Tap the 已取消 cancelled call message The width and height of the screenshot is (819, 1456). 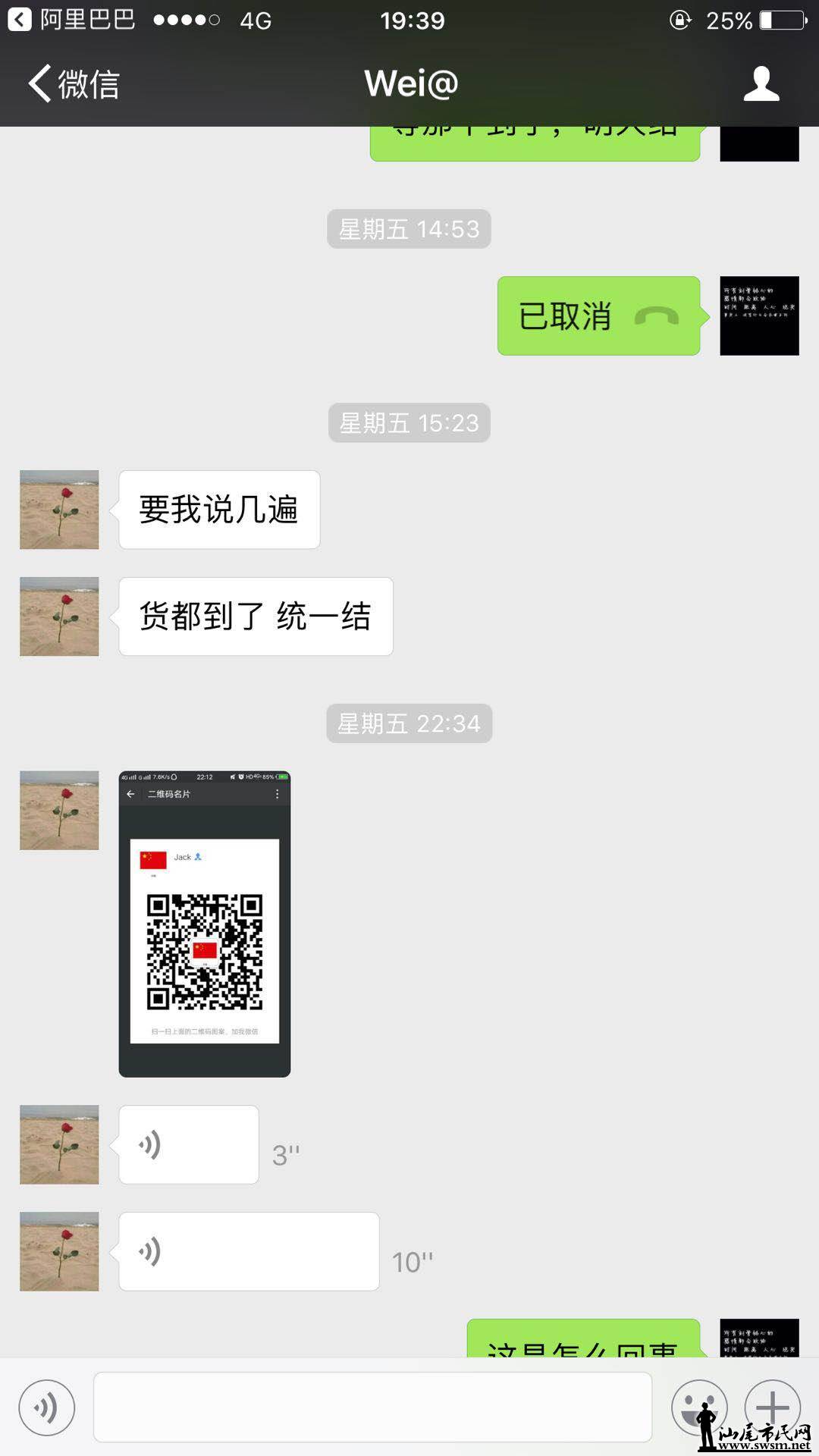point(598,315)
